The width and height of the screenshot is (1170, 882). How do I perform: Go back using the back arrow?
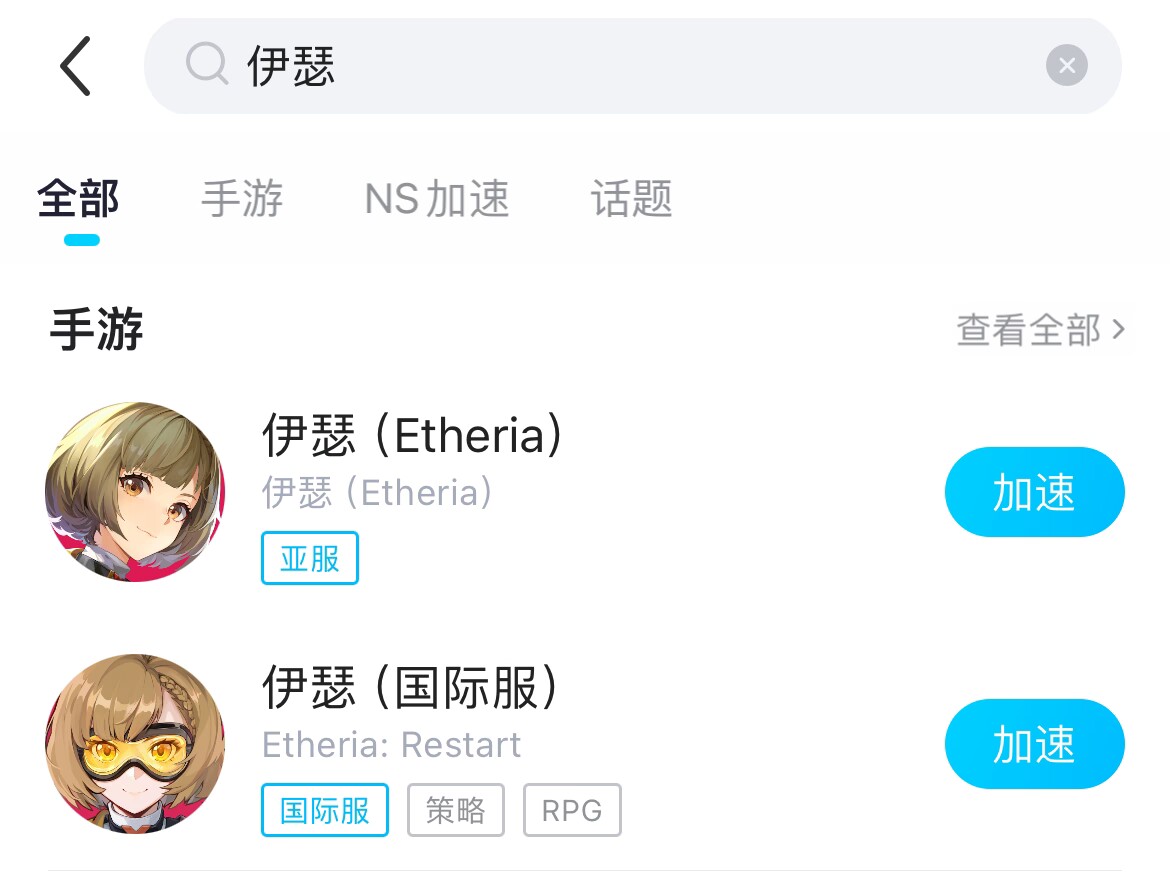click(x=75, y=66)
